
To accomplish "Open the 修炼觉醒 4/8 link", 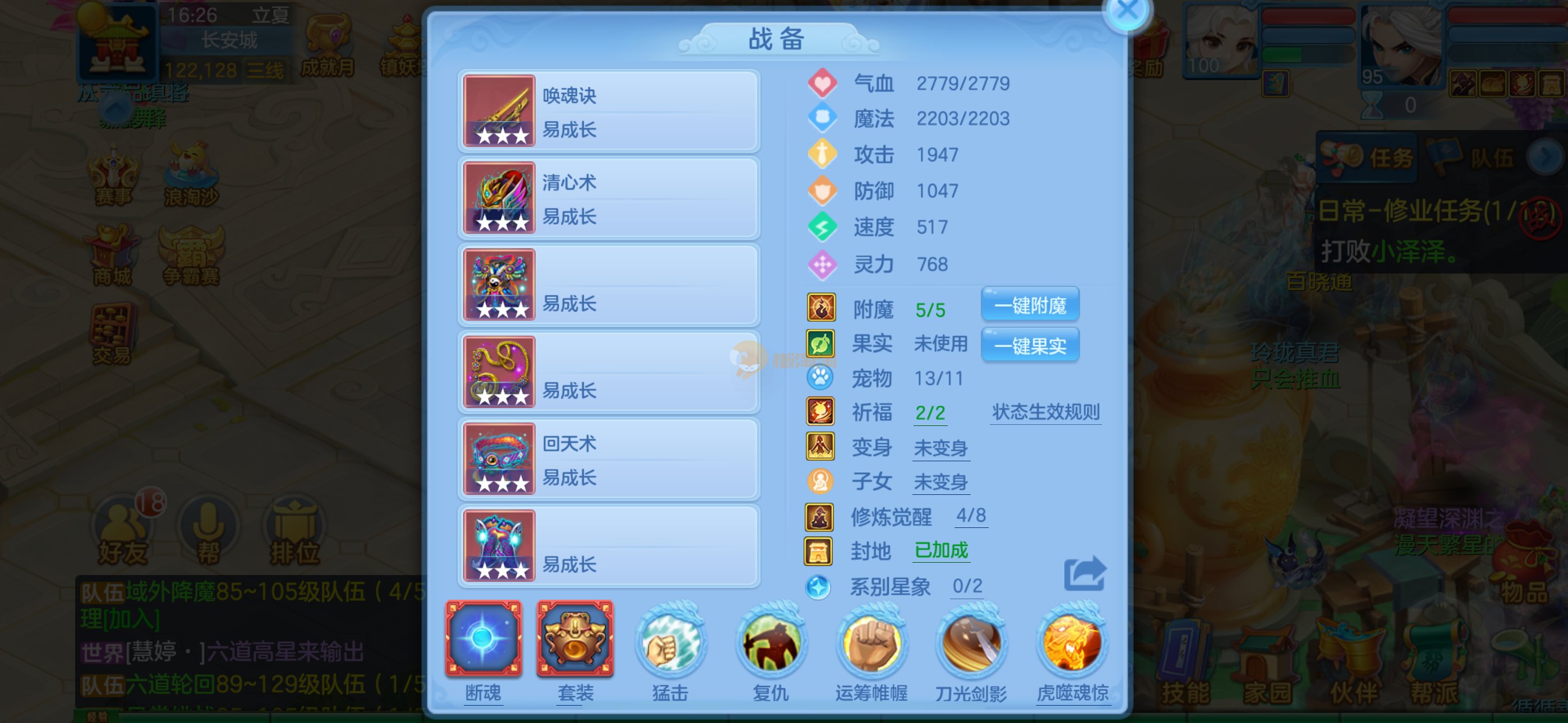I will [970, 516].
